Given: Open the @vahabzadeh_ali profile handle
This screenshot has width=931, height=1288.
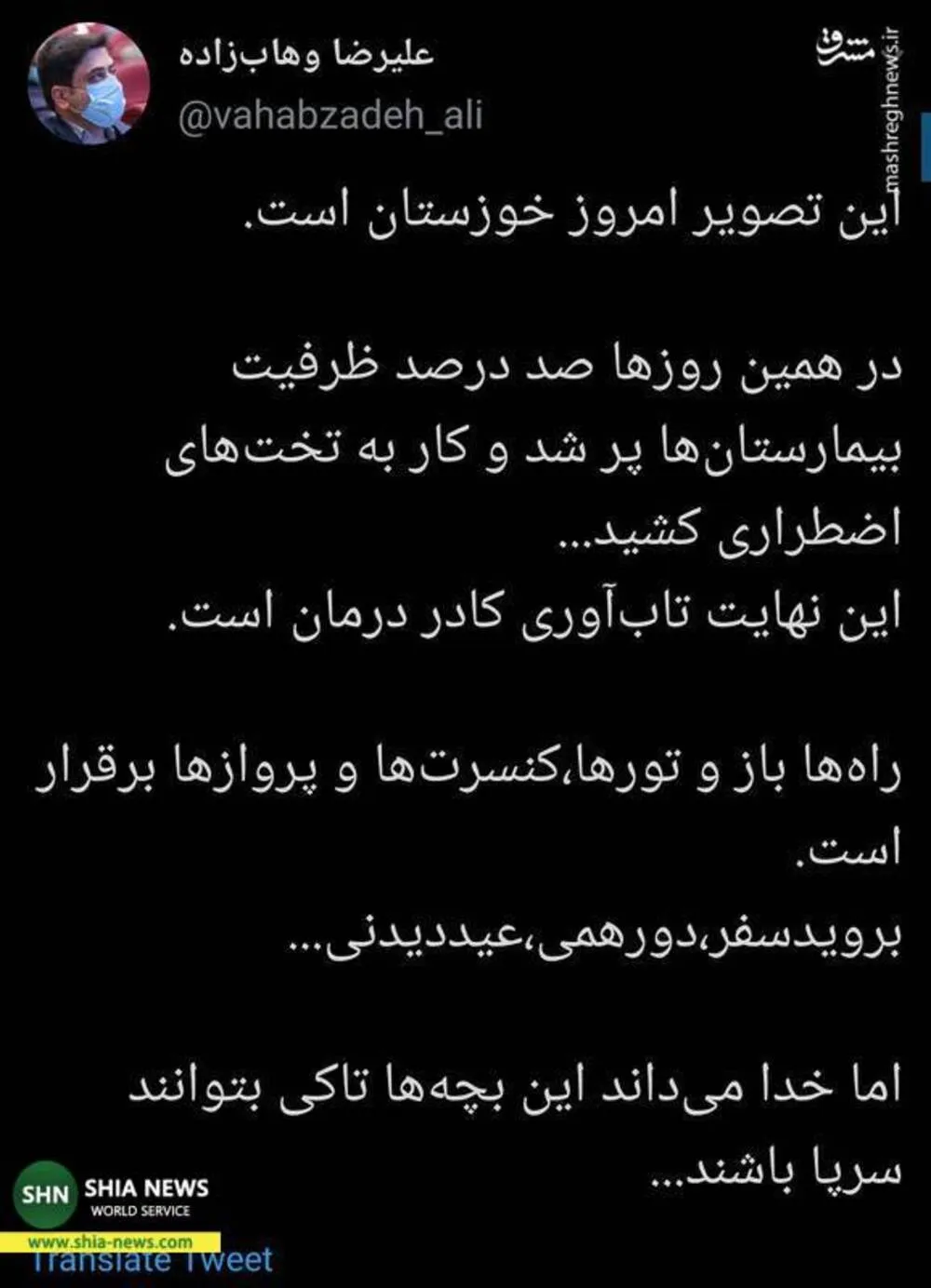Looking at the screenshot, I should 330,117.
